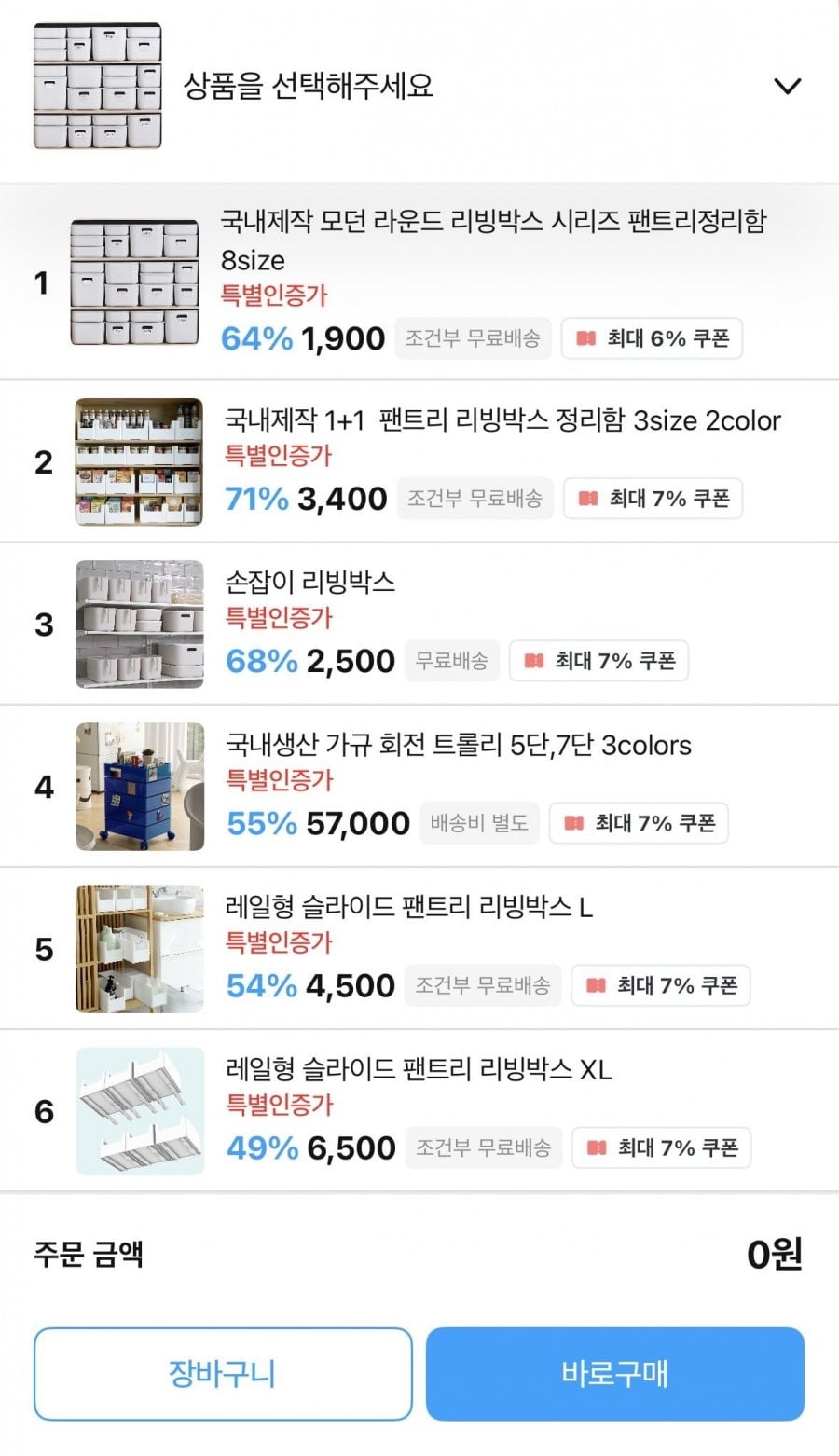Select 국내생산 가규 회전 트롤리 5단,7단
The width and height of the screenshot is (839, 1456).
coord(458,745)
